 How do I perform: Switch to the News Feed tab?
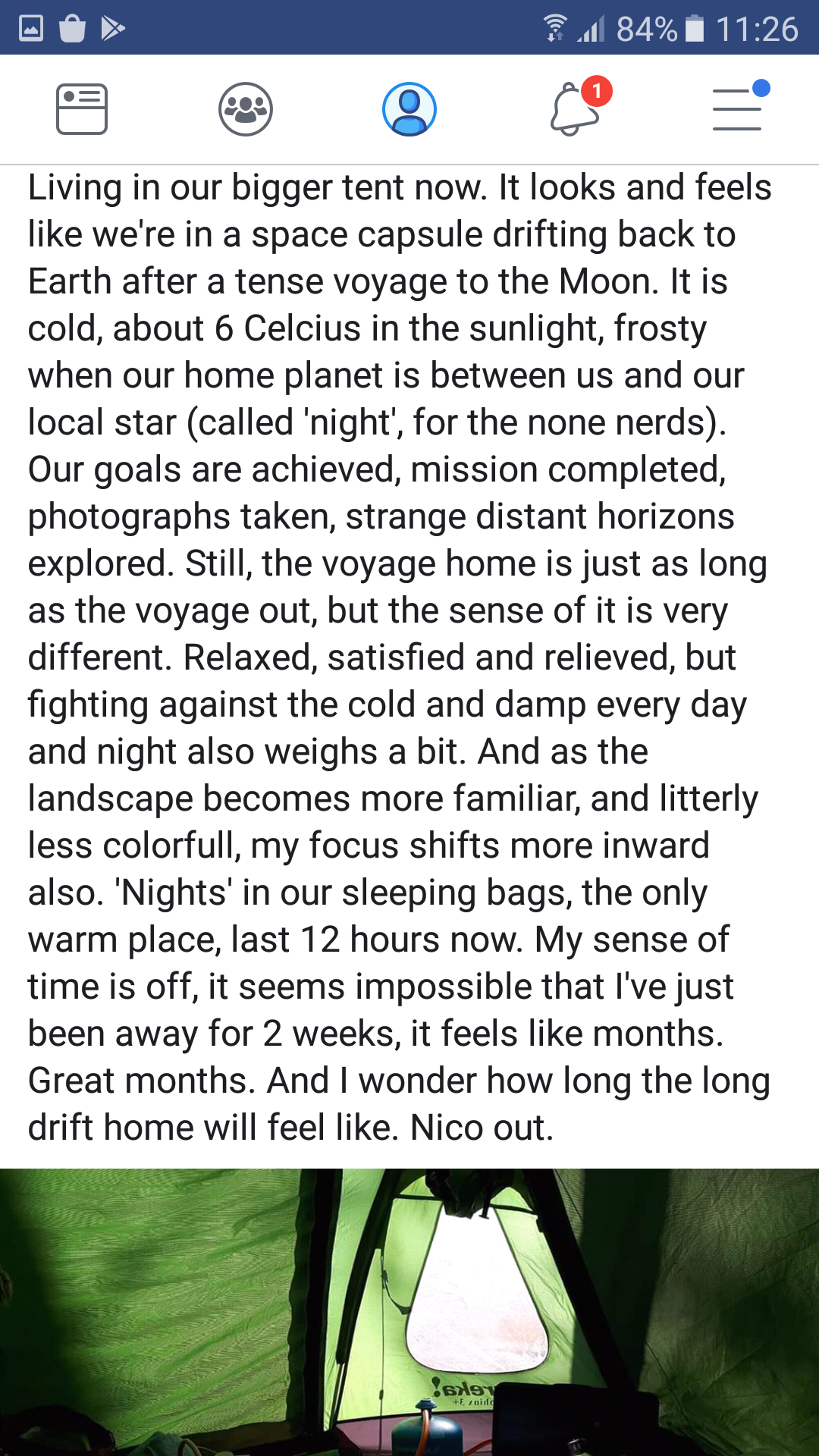[x=82, y=109]
